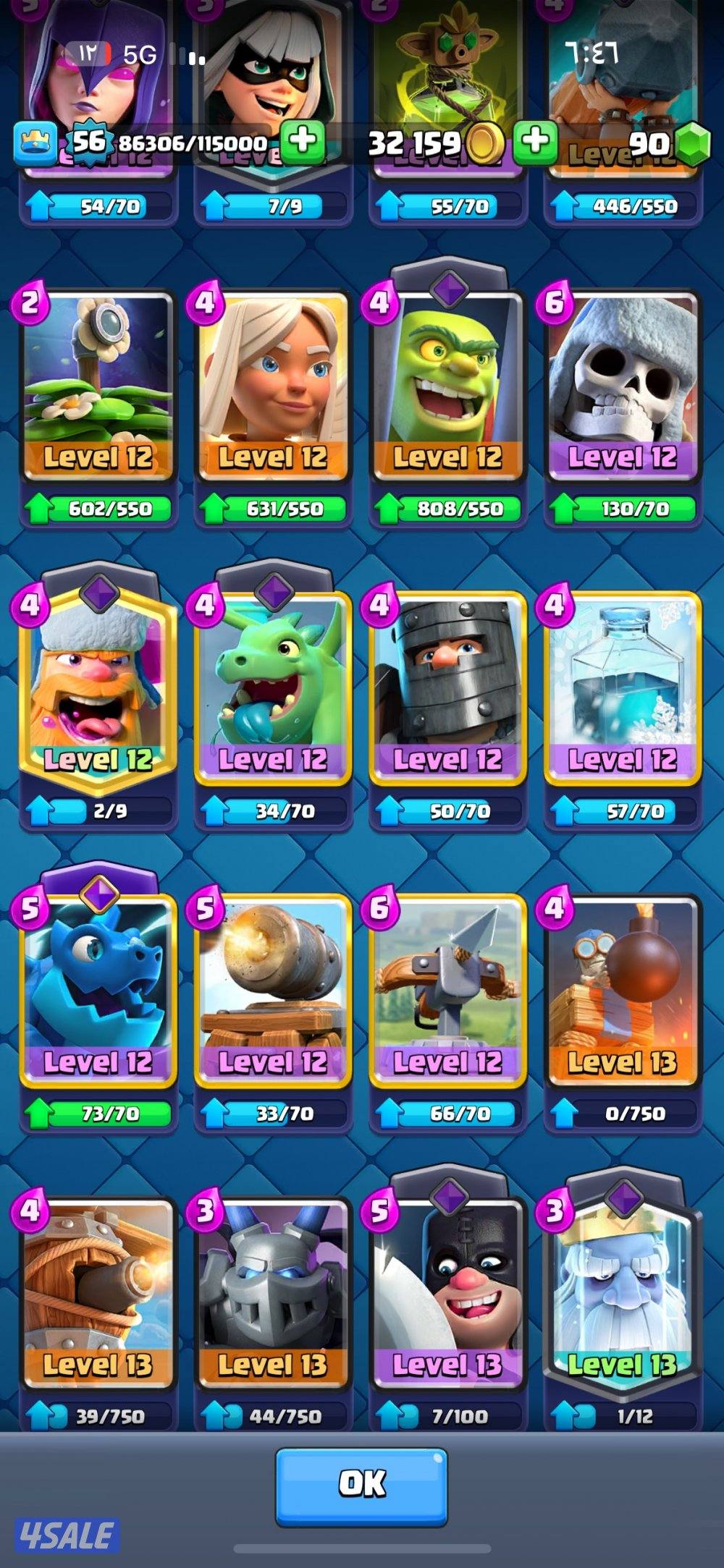The width and height of the screenshot is (724, 1568).
Task: Open the X-Bow card
Action: (x=447, y=990)
